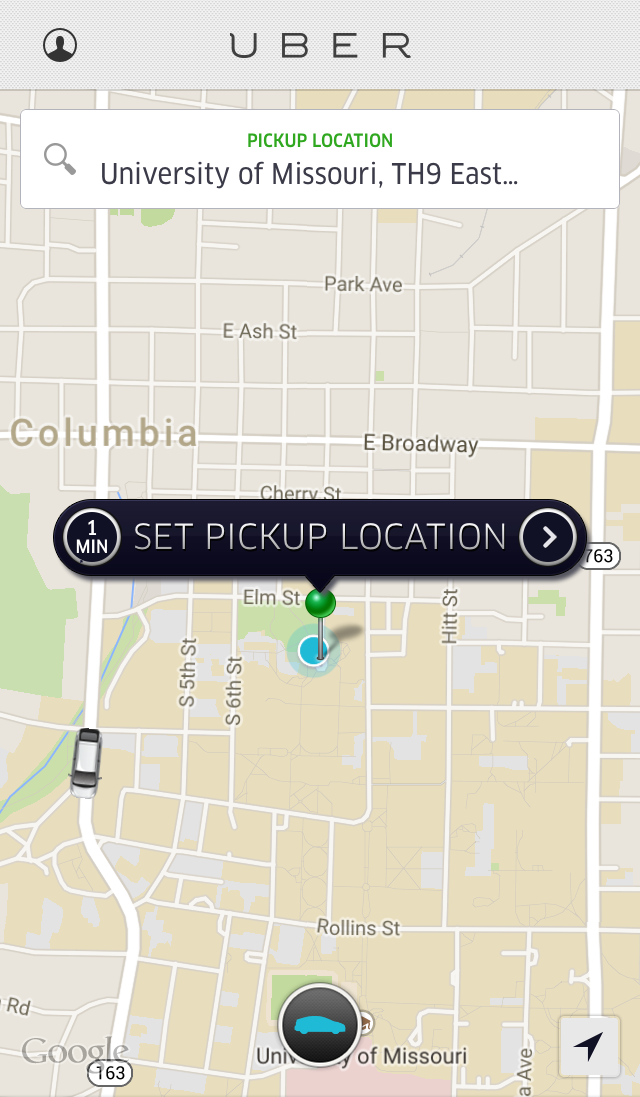Open the profile account icon

pyautogui.click(x=60, y=45)
